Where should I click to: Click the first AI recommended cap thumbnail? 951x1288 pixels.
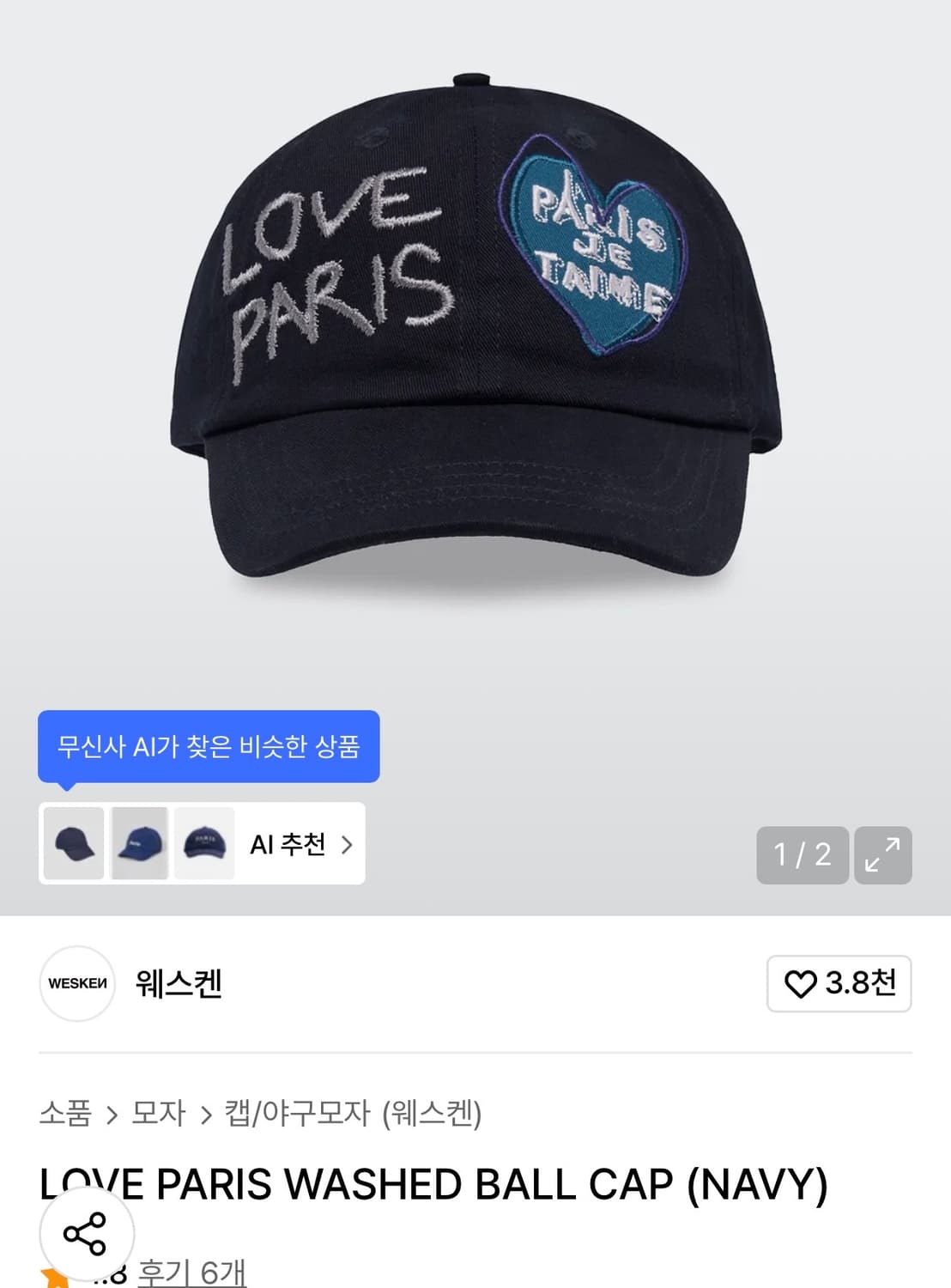pyautogui.click(x=74, y=844)
